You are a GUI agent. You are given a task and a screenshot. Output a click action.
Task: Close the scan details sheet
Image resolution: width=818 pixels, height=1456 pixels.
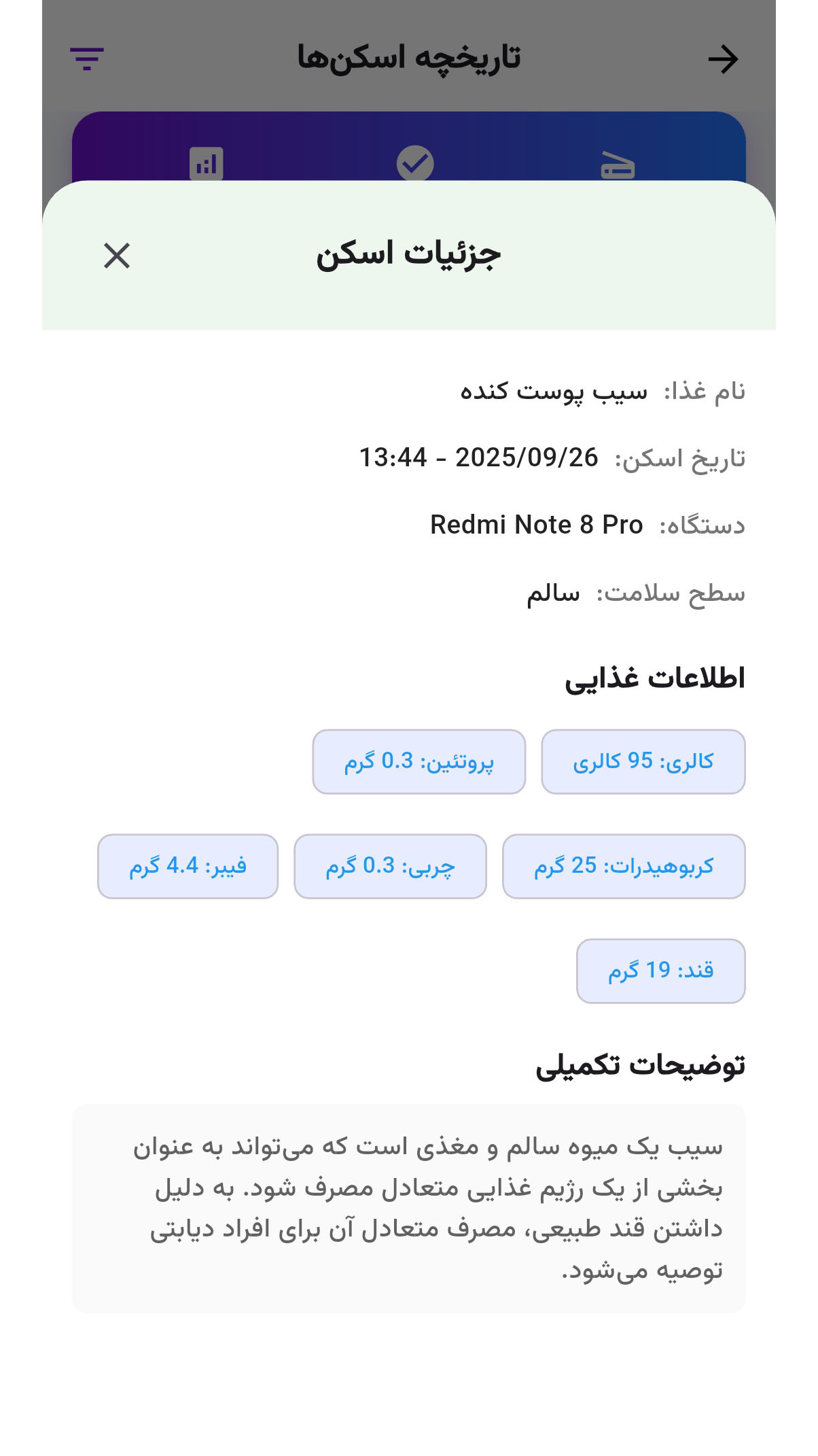pos(117,256)
